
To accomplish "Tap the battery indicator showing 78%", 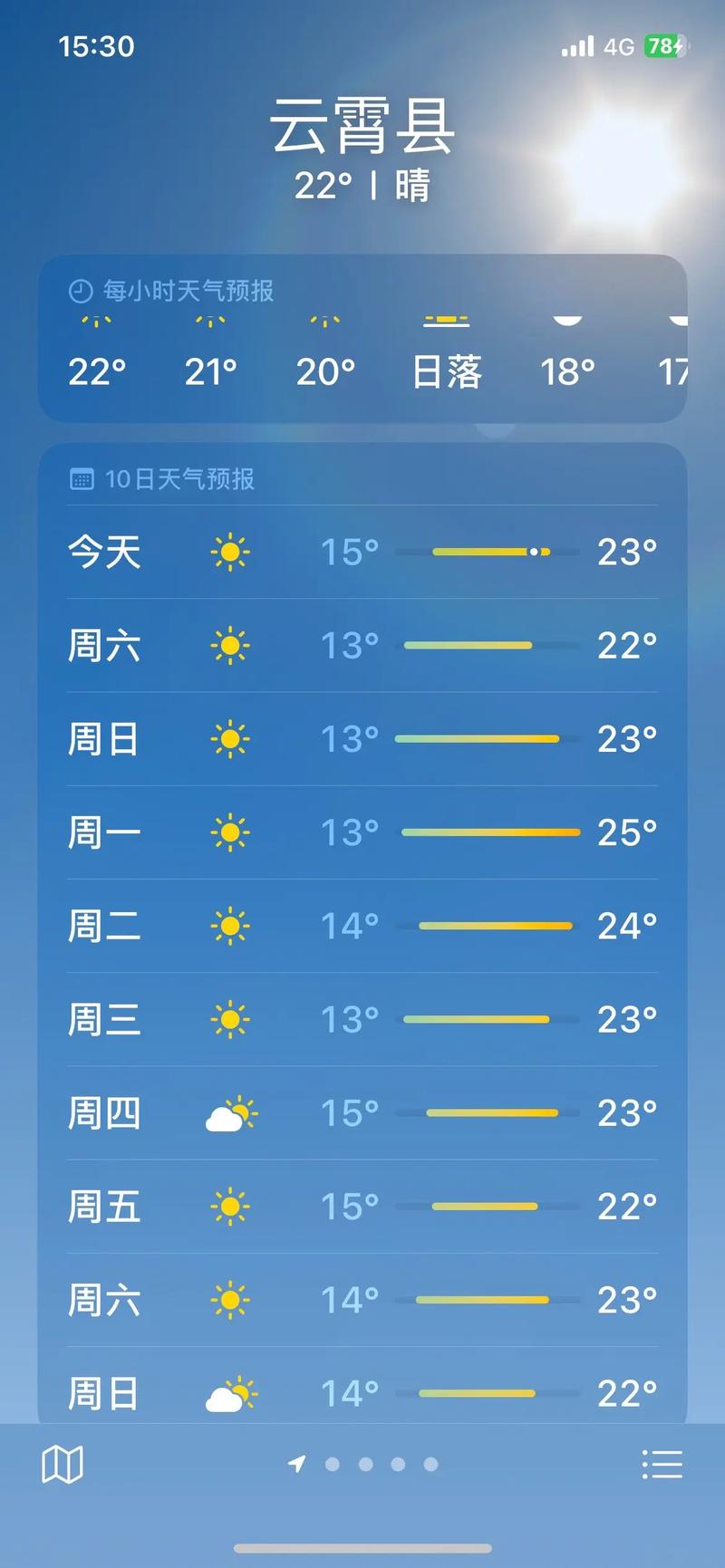I will point(666,45).
